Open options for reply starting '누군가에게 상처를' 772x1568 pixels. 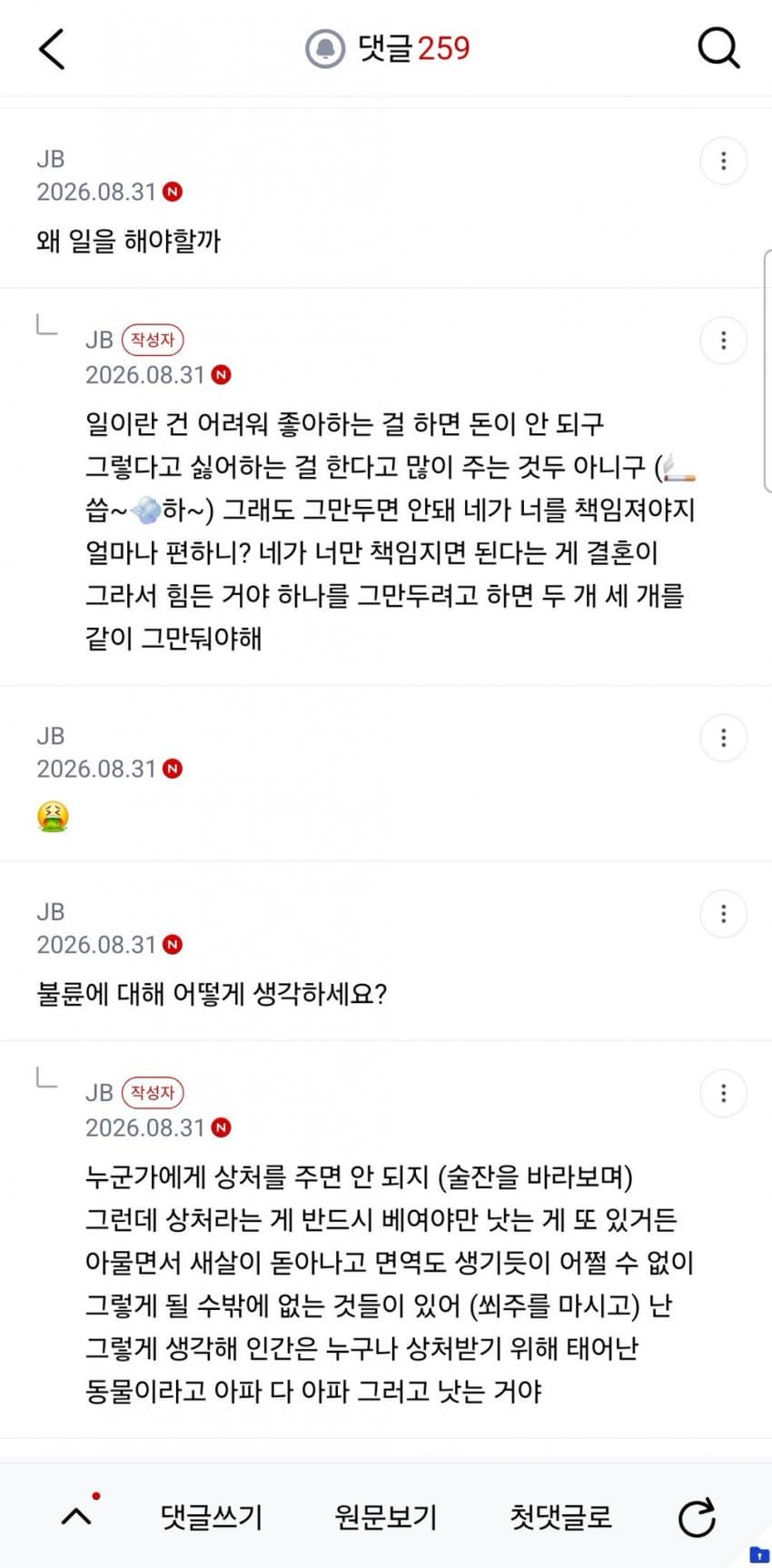click(723, 1093)
